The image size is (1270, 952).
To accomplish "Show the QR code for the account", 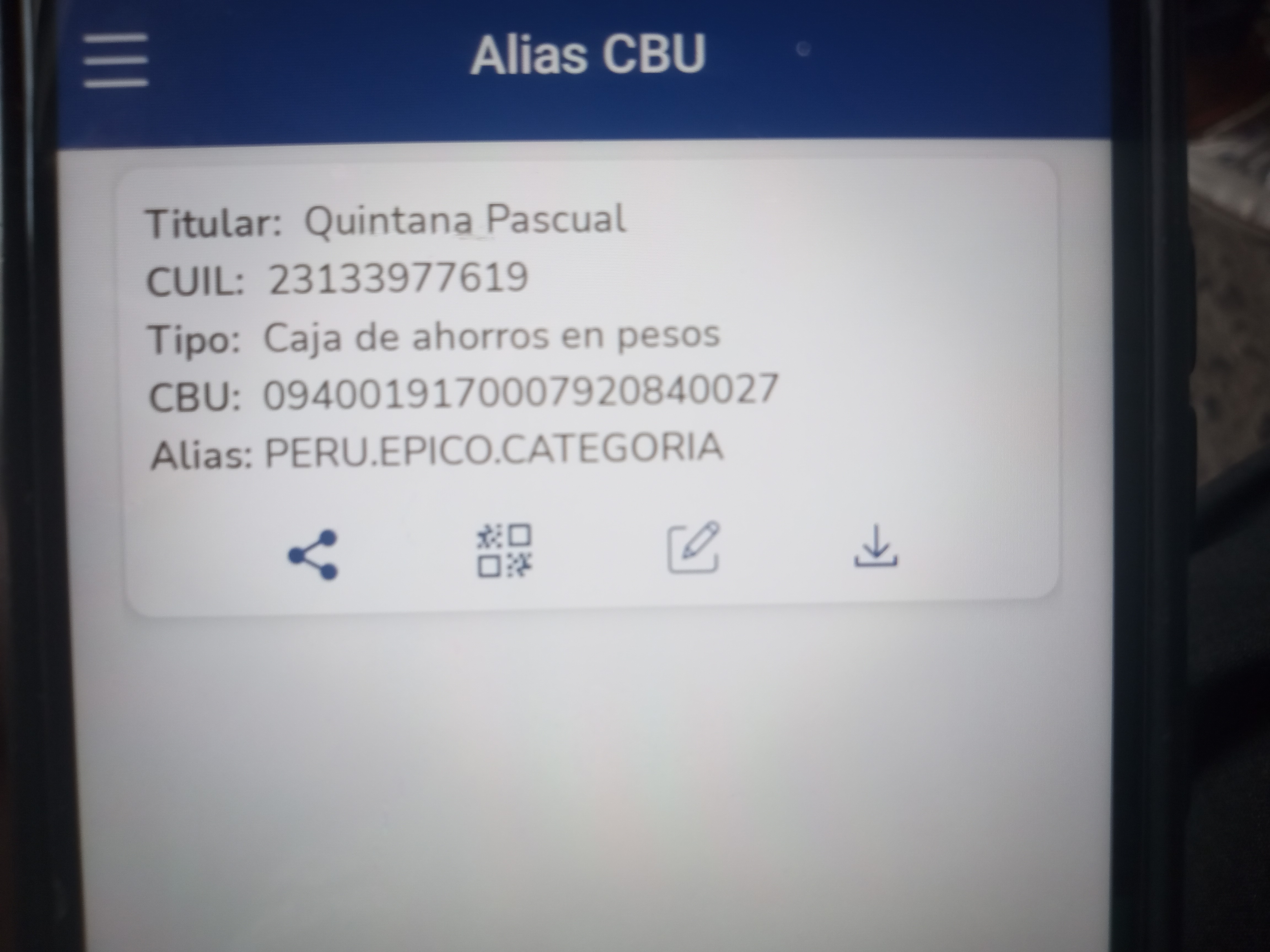I will click(504, 550).
